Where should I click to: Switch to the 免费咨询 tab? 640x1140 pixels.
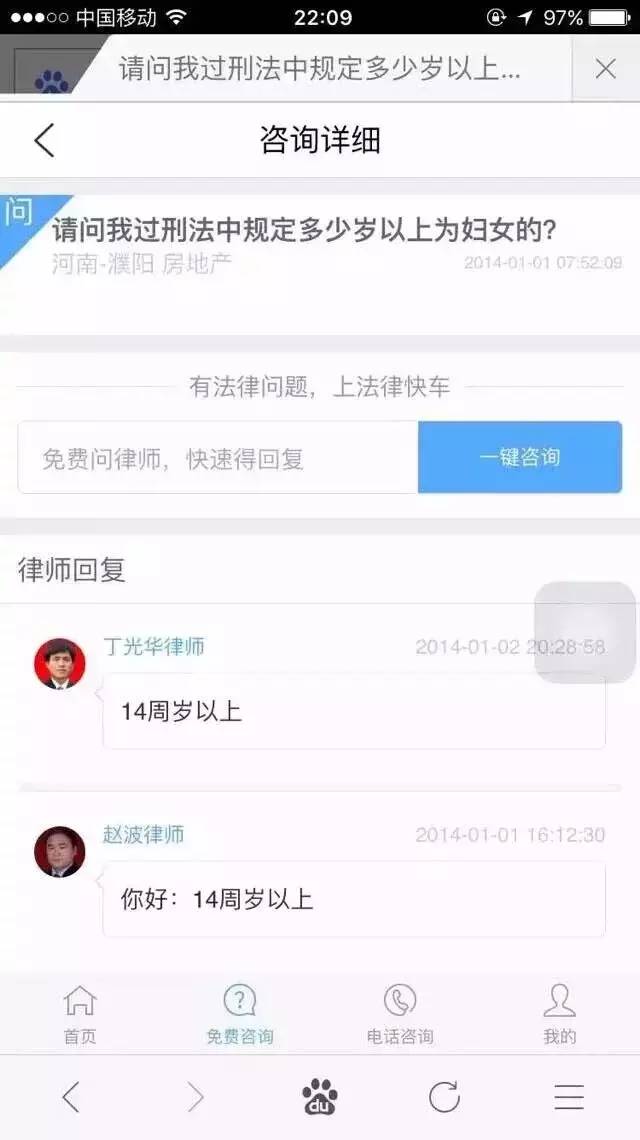[x=240, y=1013]
